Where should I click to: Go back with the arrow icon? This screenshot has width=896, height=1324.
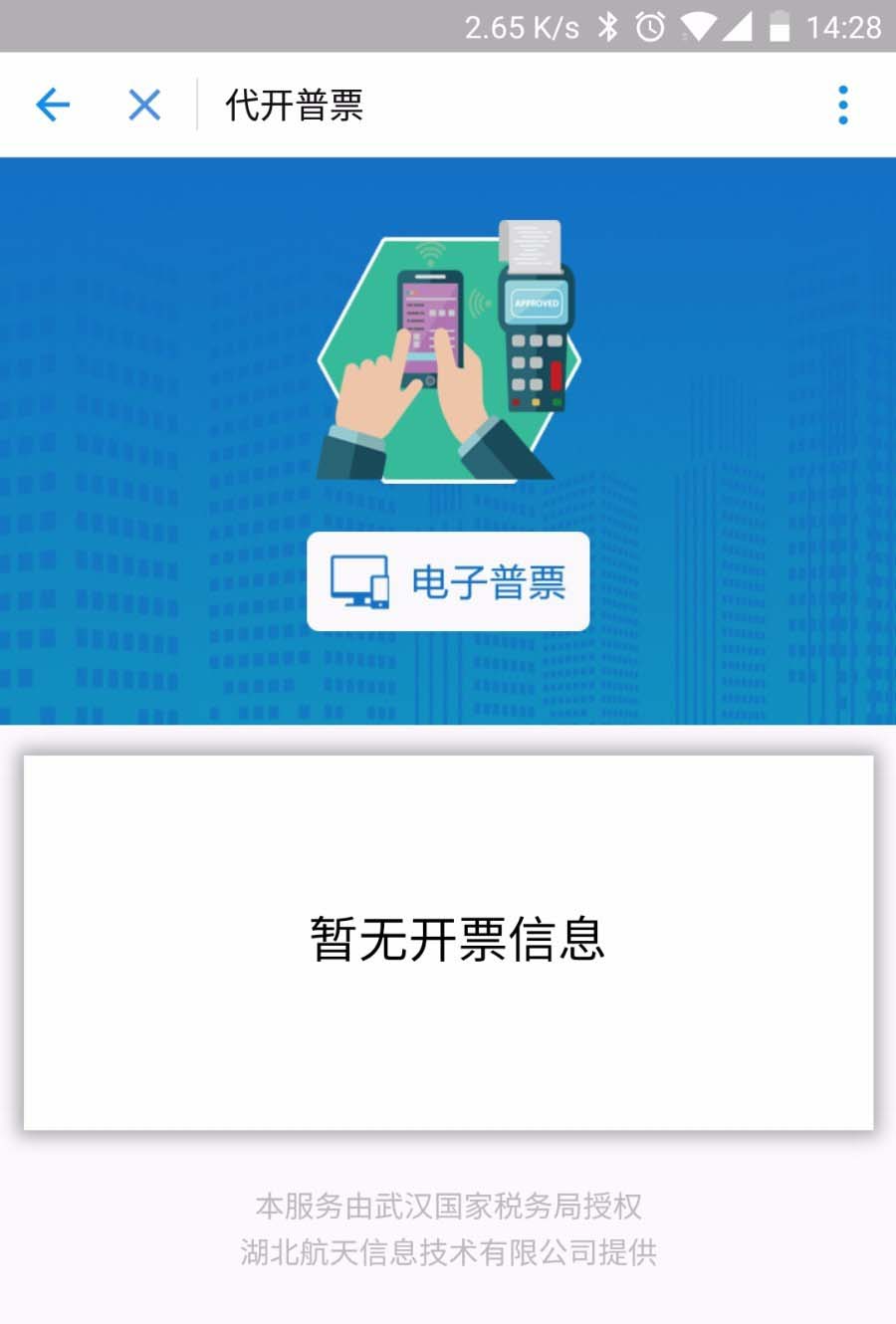tap(53, 105)
